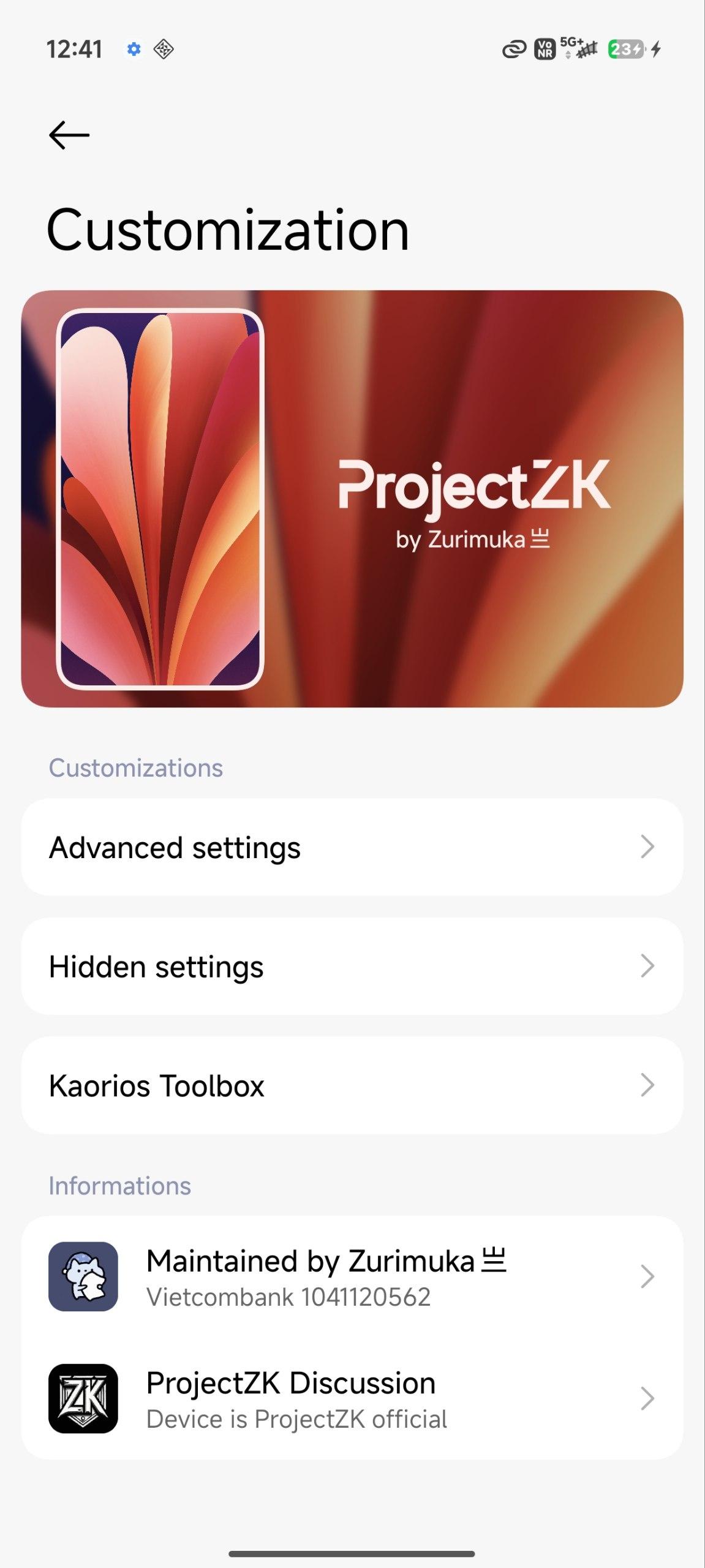
Task: Open Kaorios Toolbox
Action: coord(352,1085)
